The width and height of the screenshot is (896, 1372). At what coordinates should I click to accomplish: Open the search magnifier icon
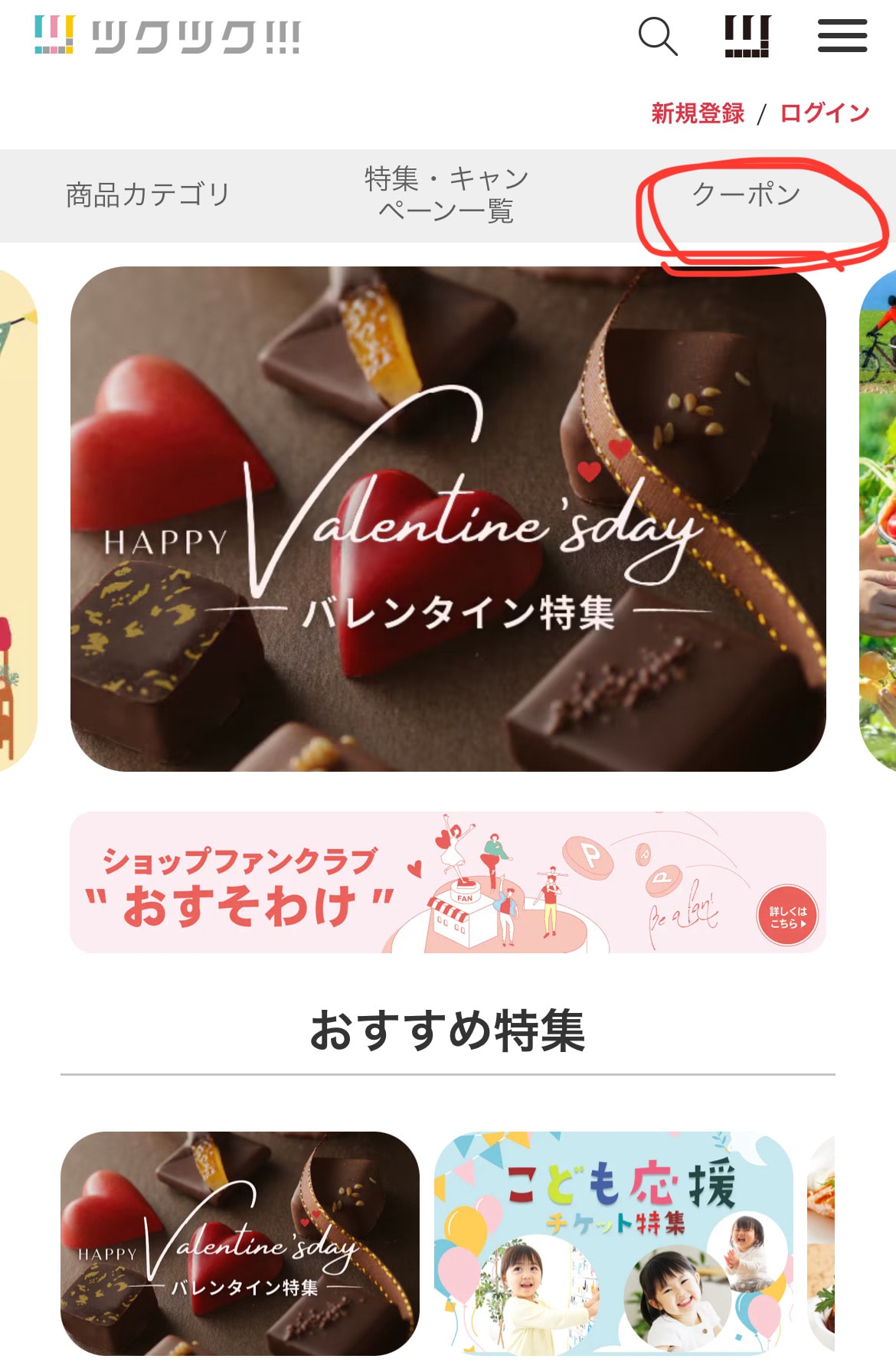tap(657, 36)
